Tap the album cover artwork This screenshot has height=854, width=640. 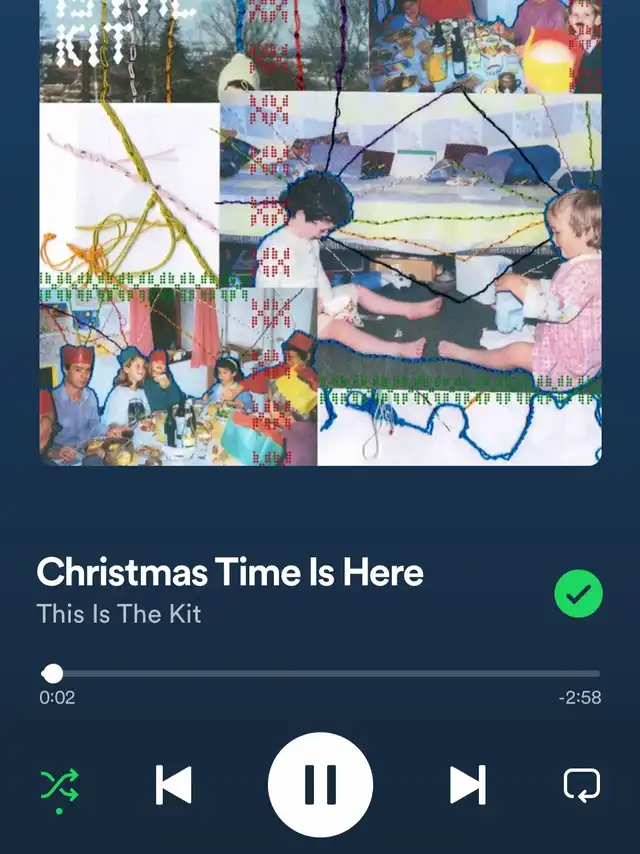pyautogui.click(x=320, y=230)
